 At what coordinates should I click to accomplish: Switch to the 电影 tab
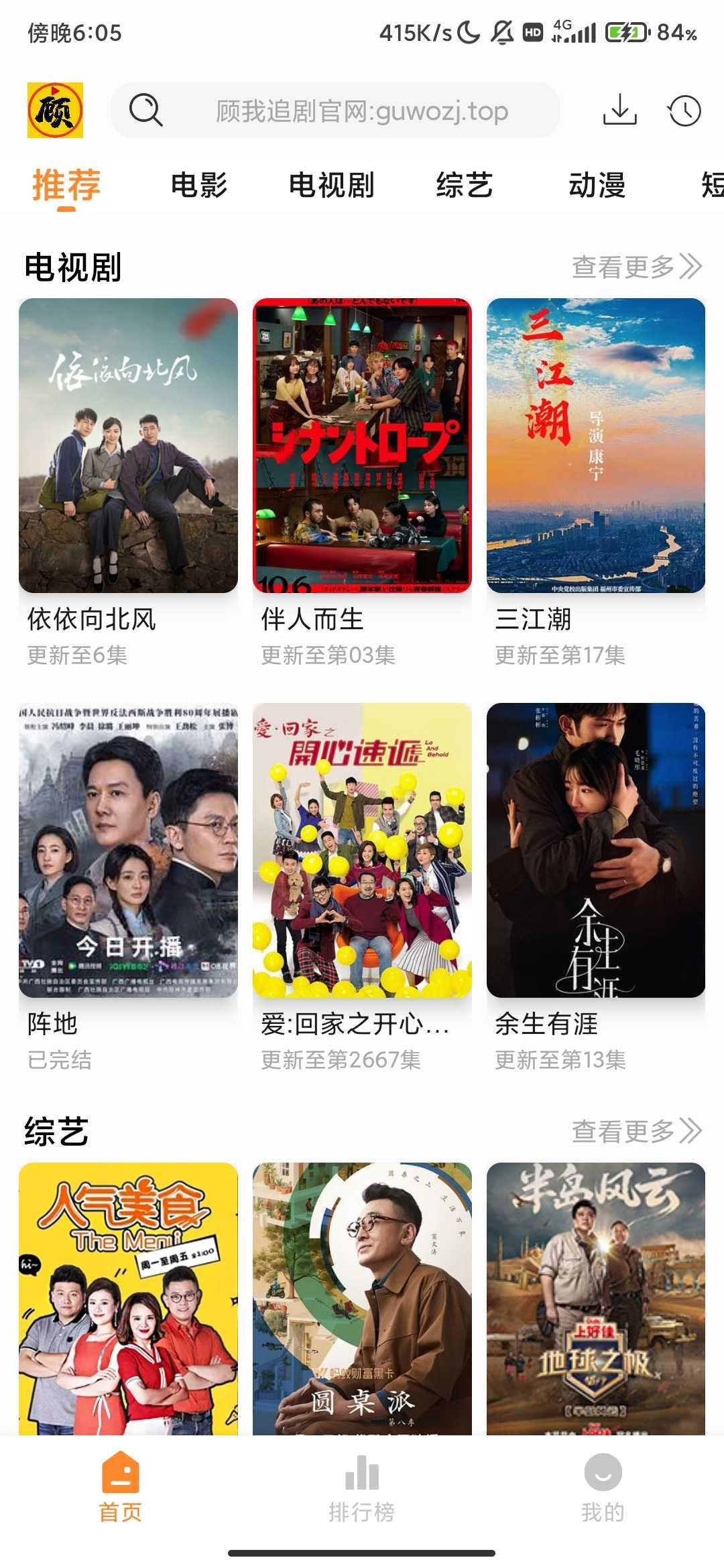pos(199,186)
